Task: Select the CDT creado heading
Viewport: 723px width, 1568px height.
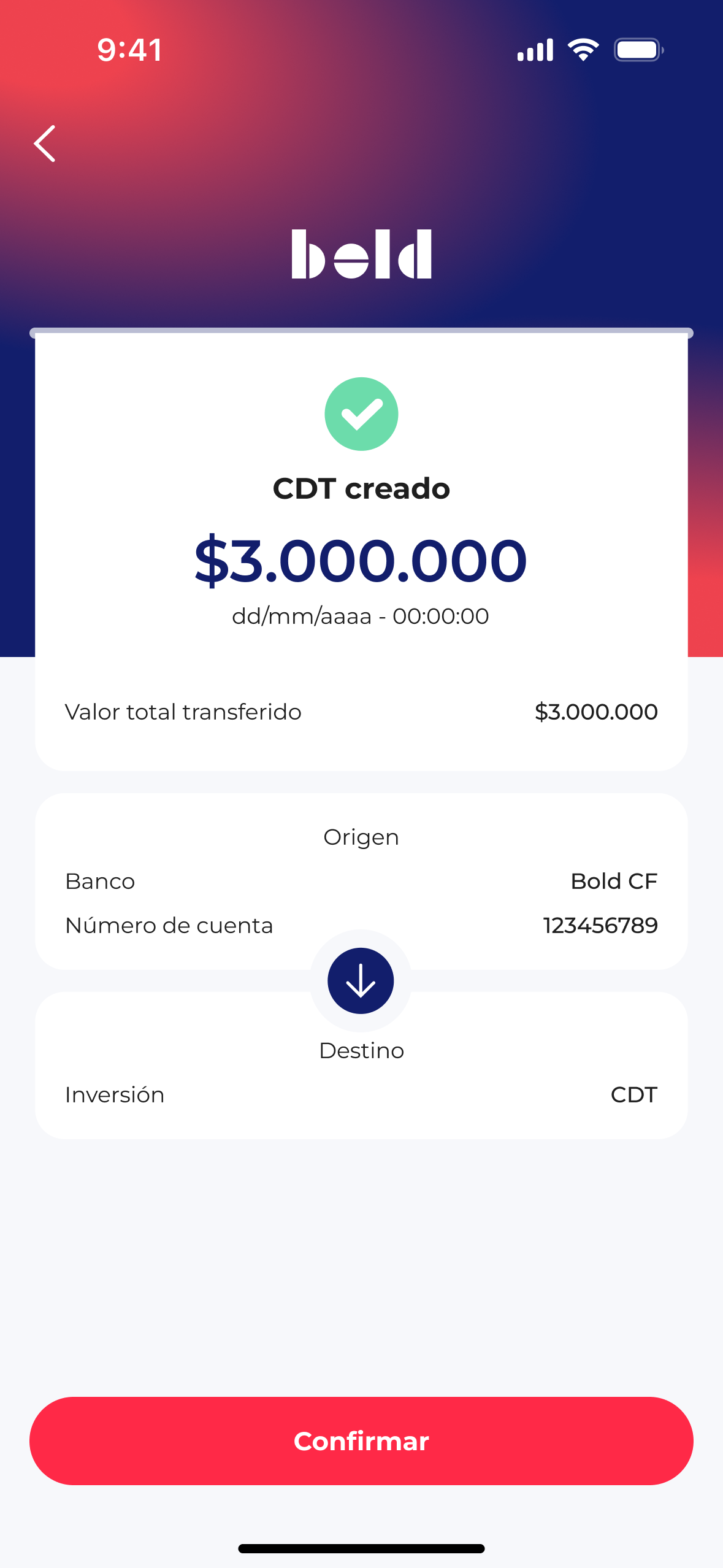Action: 361,488
